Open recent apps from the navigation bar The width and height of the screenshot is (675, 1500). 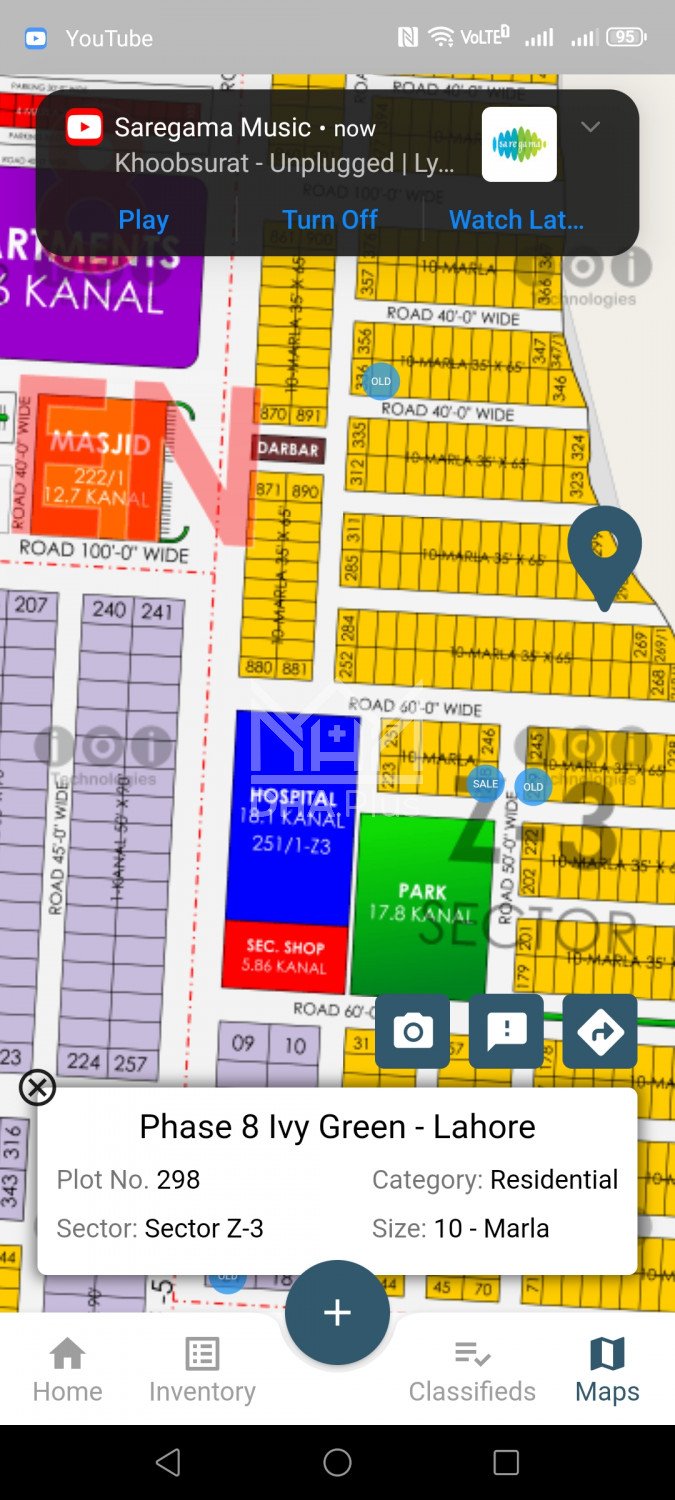(506, 1463)
